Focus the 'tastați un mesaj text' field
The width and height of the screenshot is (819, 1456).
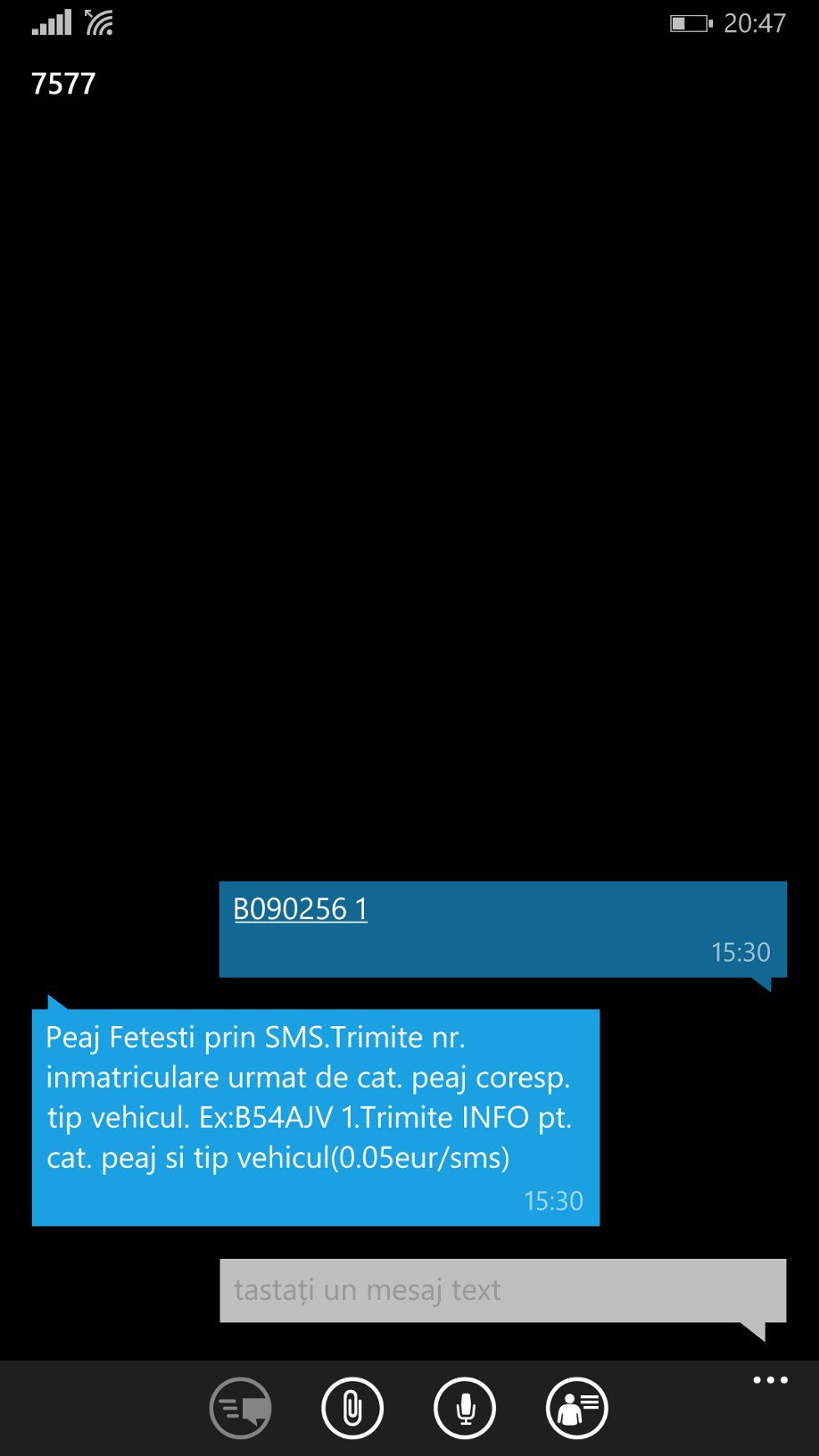click(x=502, y=1290)
